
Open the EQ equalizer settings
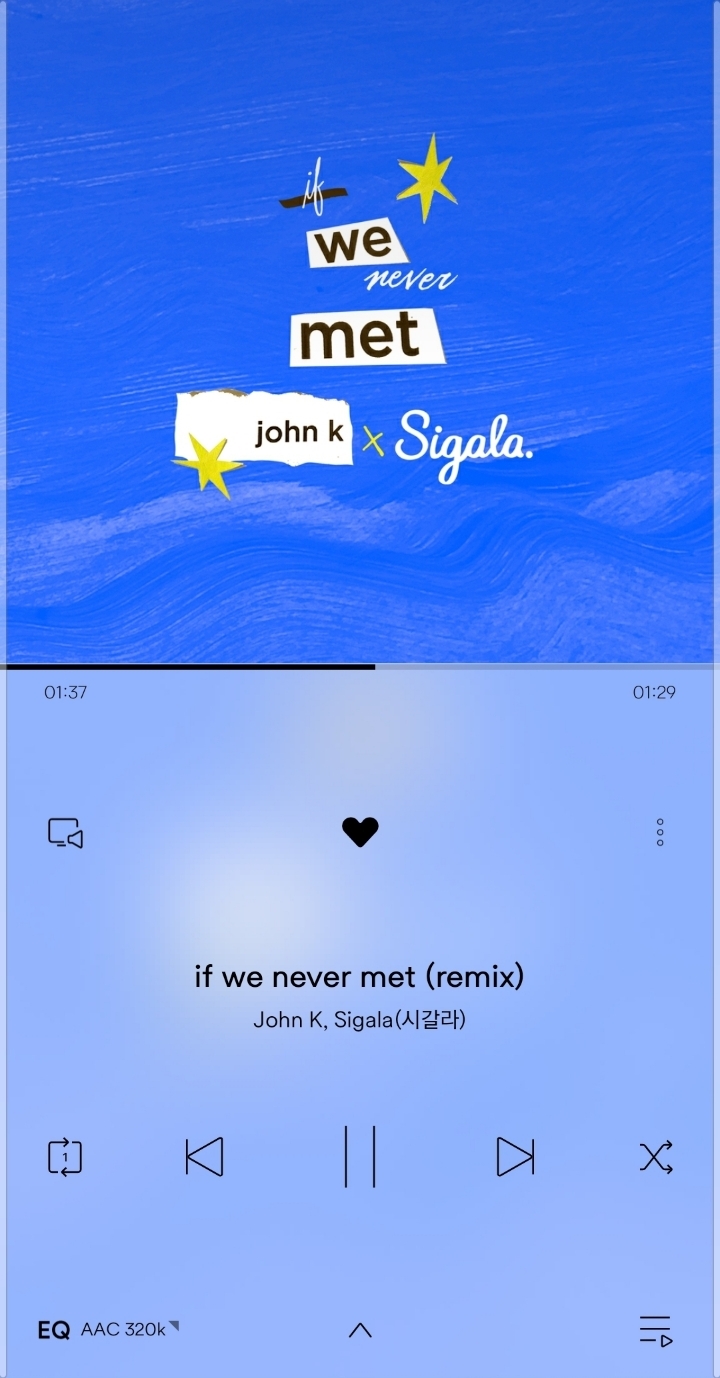pyautogui.click(x=54, y=1330)
